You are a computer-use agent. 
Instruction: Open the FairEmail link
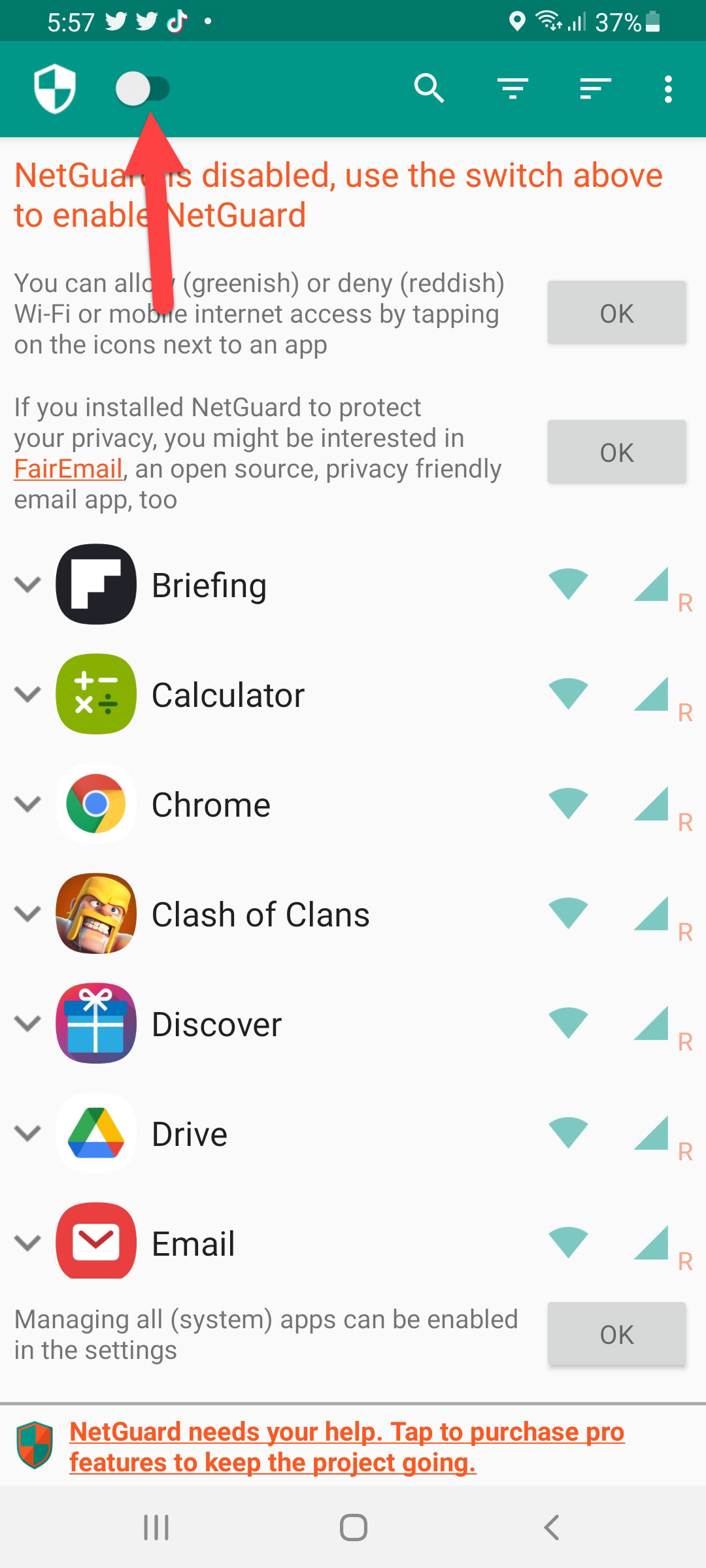[x=69, y=469]
